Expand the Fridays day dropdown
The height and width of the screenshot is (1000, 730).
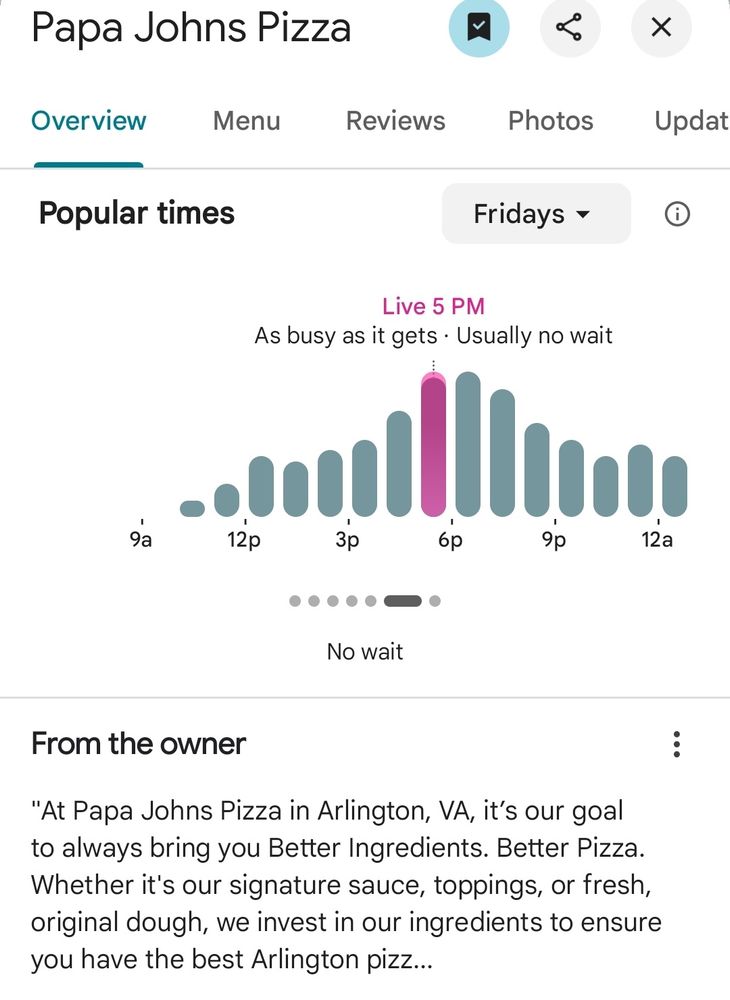point(535,214)
